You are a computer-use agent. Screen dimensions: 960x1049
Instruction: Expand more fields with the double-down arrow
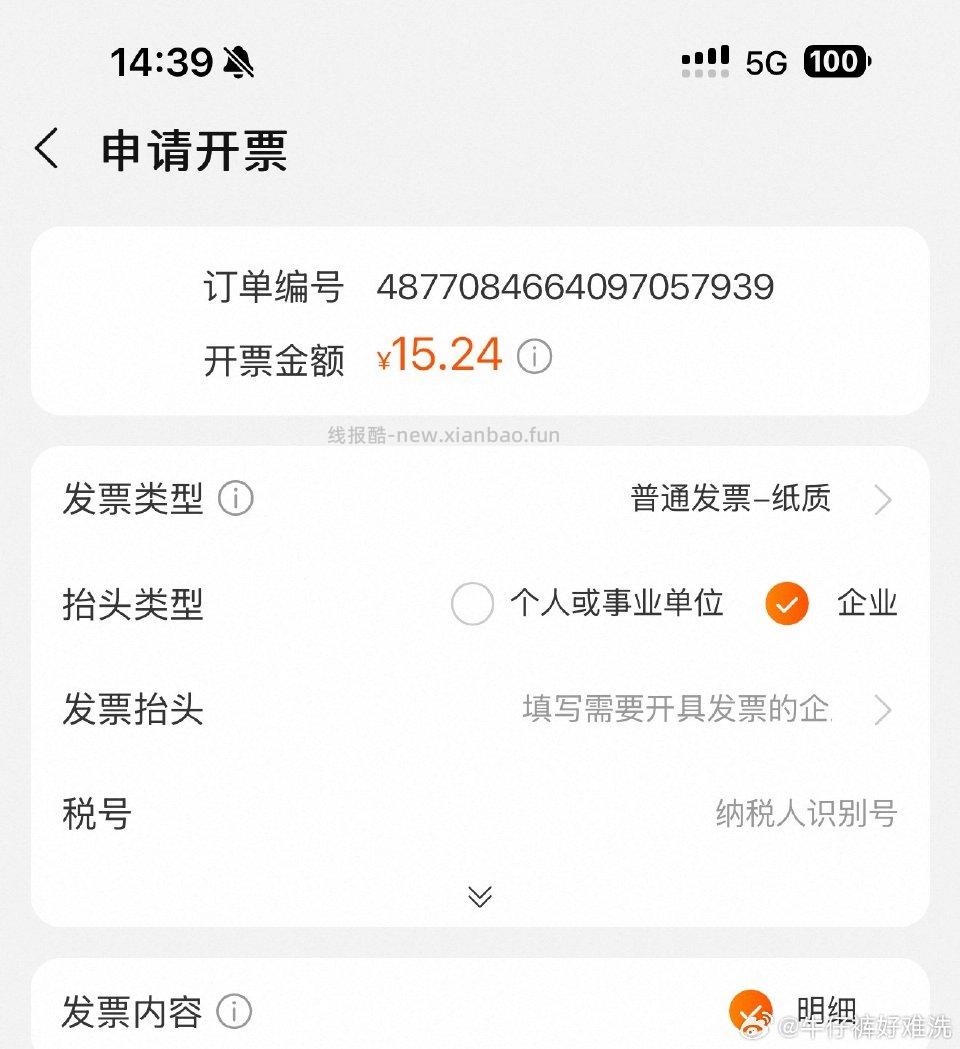[478, 897]
